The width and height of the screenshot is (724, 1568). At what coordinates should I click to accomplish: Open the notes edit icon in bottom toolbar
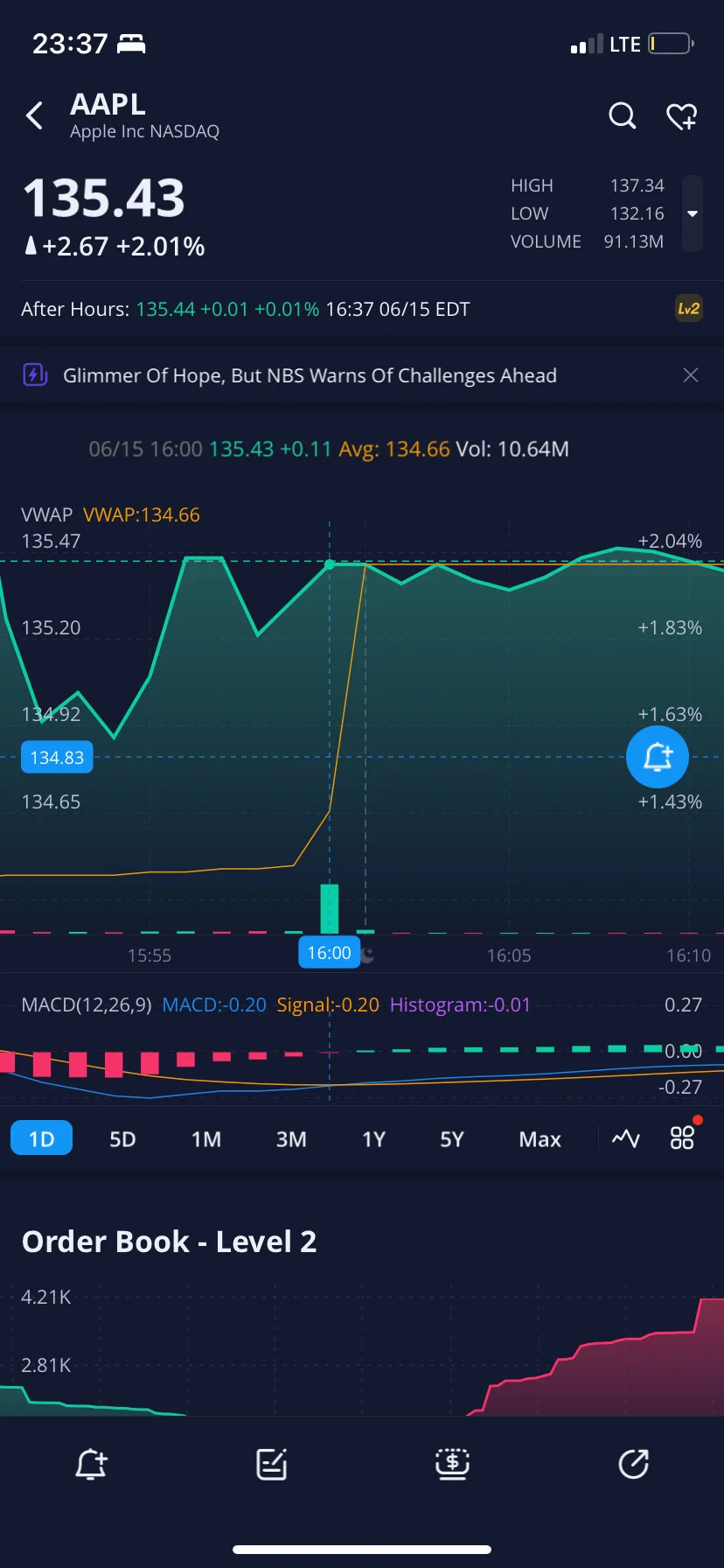point(271,1464)
